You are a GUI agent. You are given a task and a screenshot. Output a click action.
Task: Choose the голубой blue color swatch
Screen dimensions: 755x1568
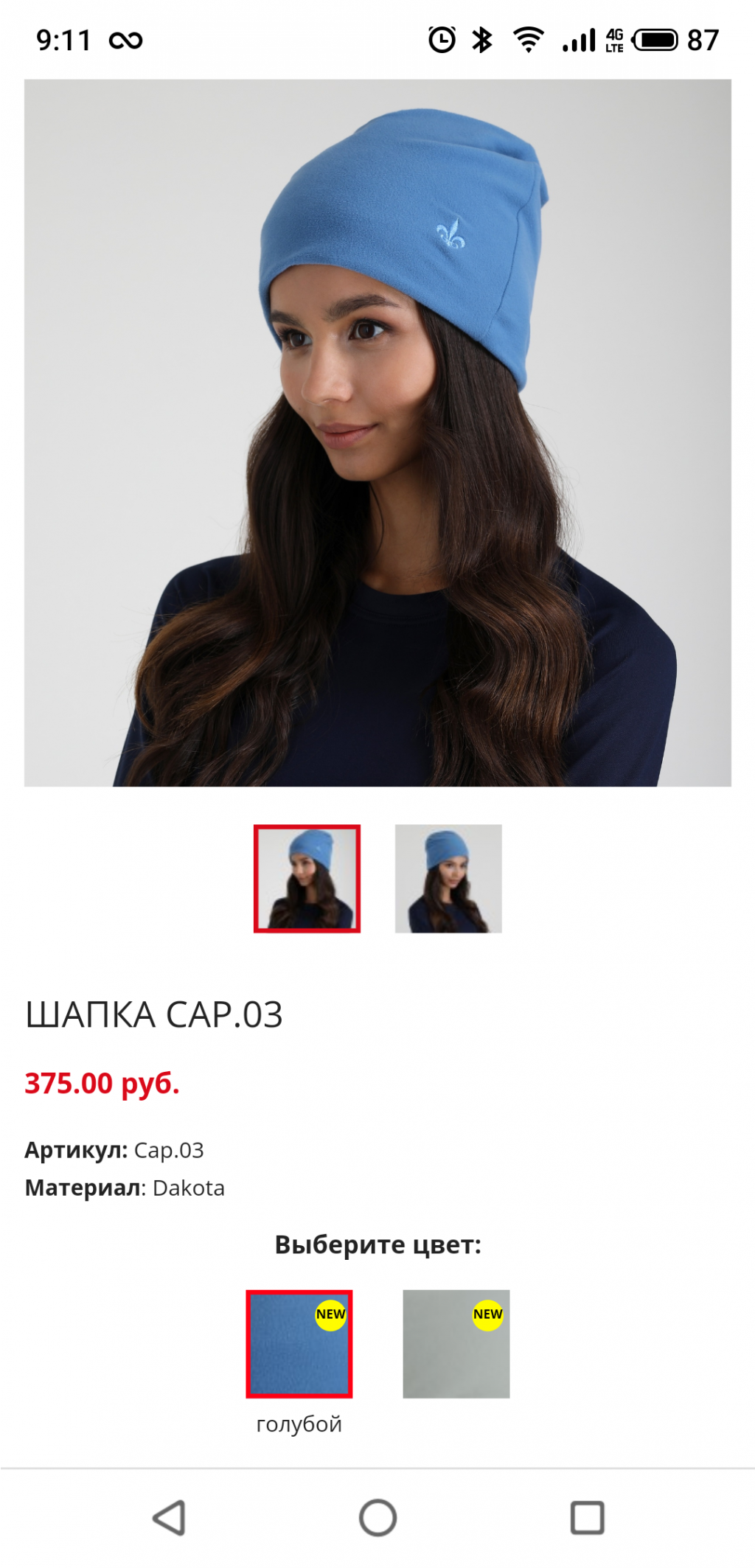(x=299, y=1343)
